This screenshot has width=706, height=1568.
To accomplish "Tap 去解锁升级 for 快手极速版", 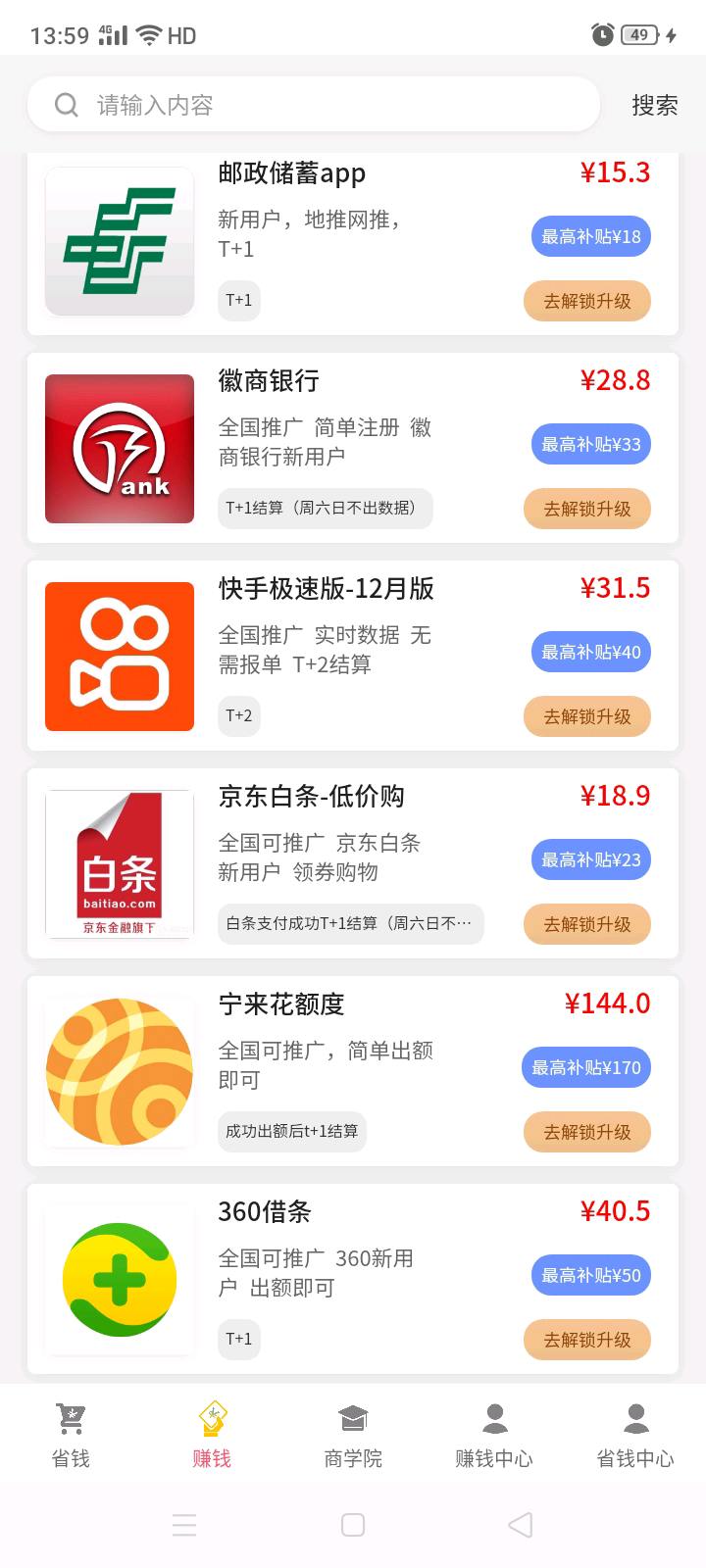I will point(587,716).
